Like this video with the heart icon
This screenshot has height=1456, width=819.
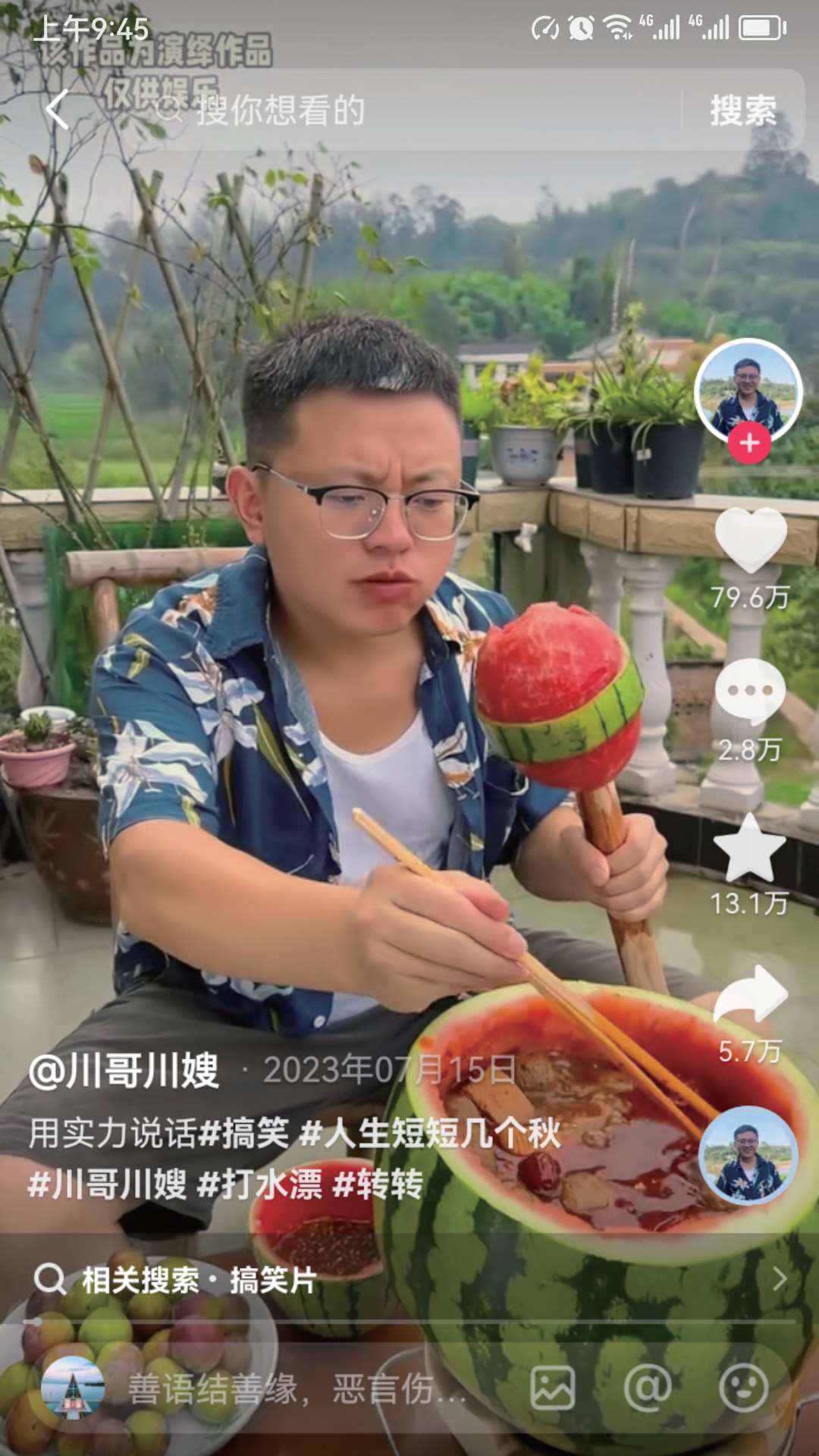pos(750,540)
